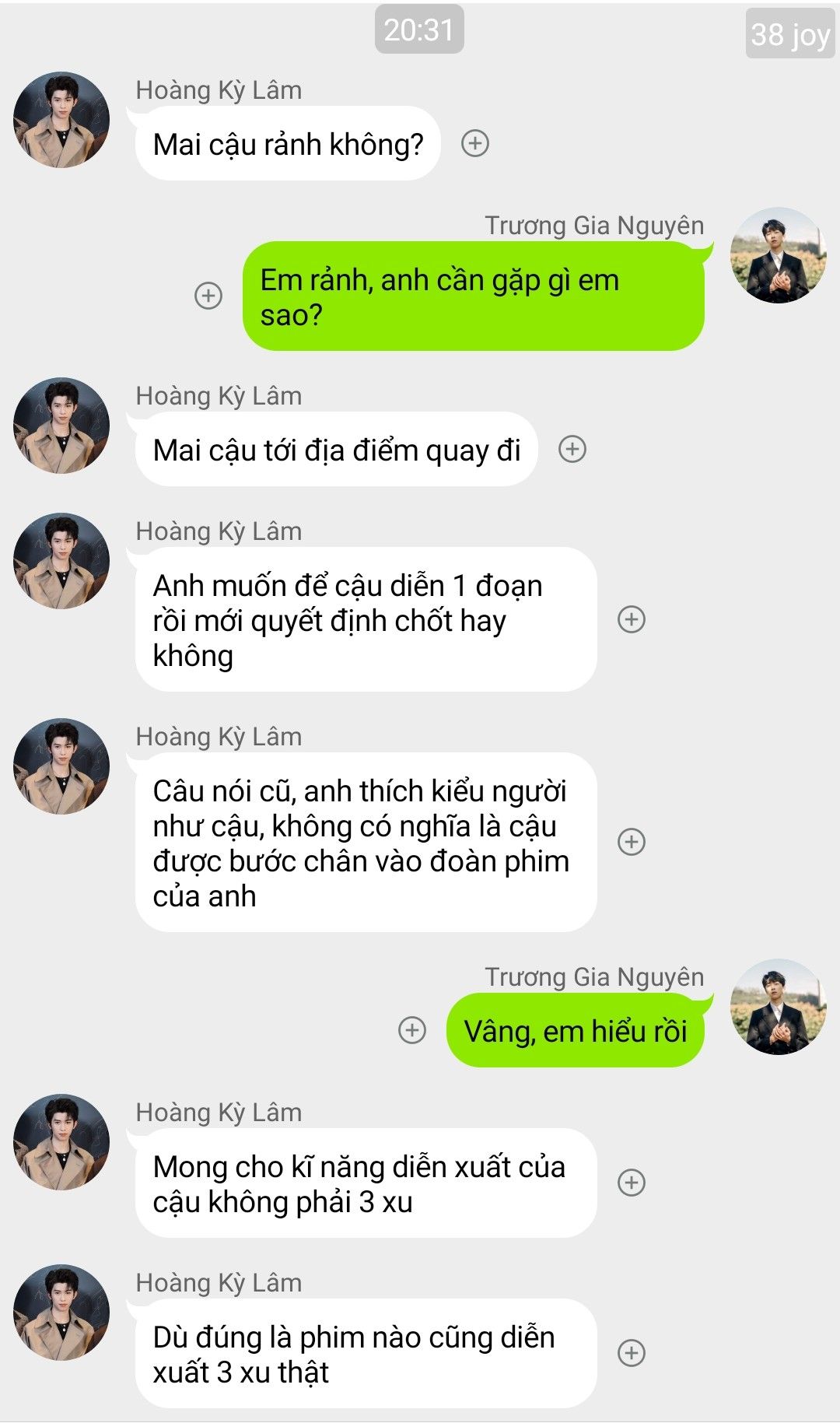Select the plus icon by "Anh muốn để cậu diễn 1 đoạn"
This screenshot has width=840, height=1423.
pyautogui.click(x=632, y=619)
